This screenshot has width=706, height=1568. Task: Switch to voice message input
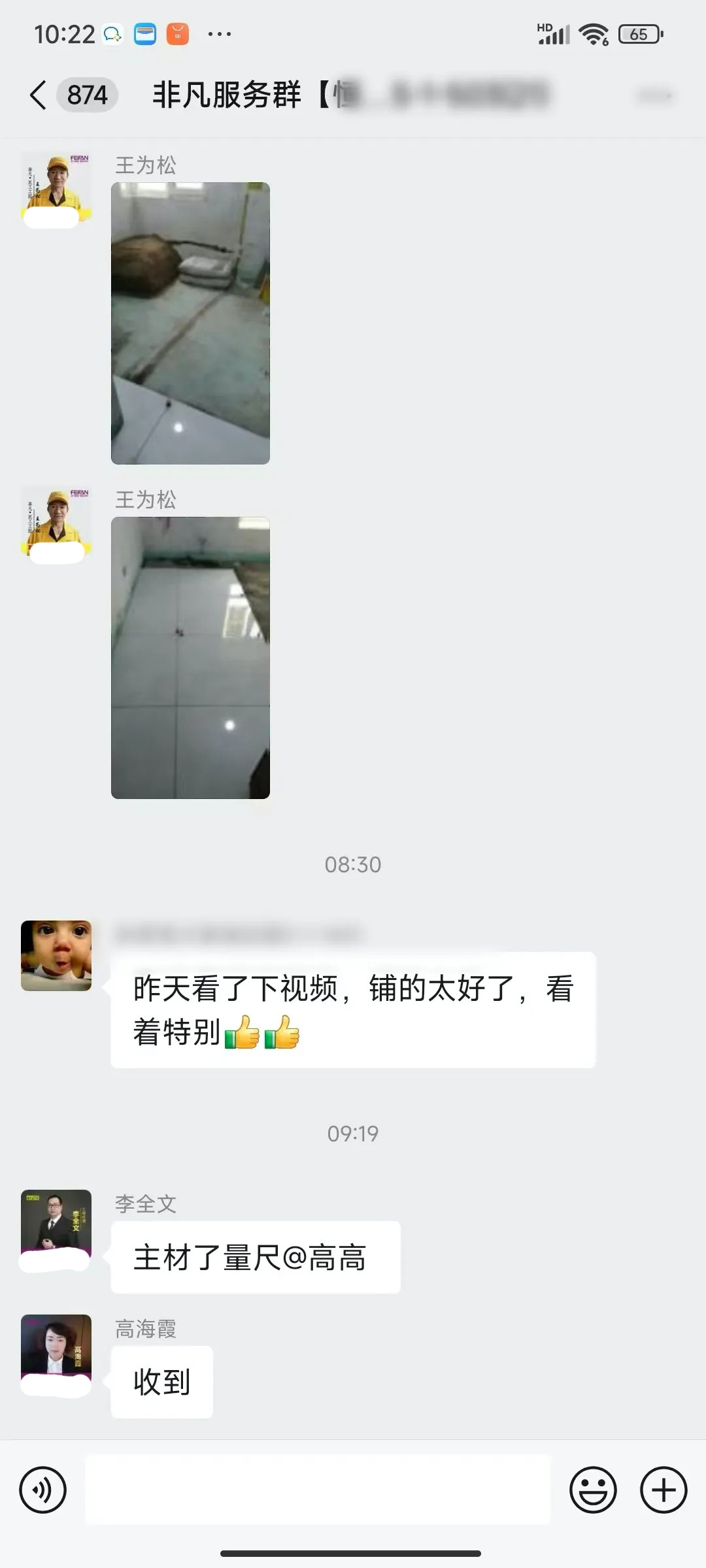tap(43, 1490)
